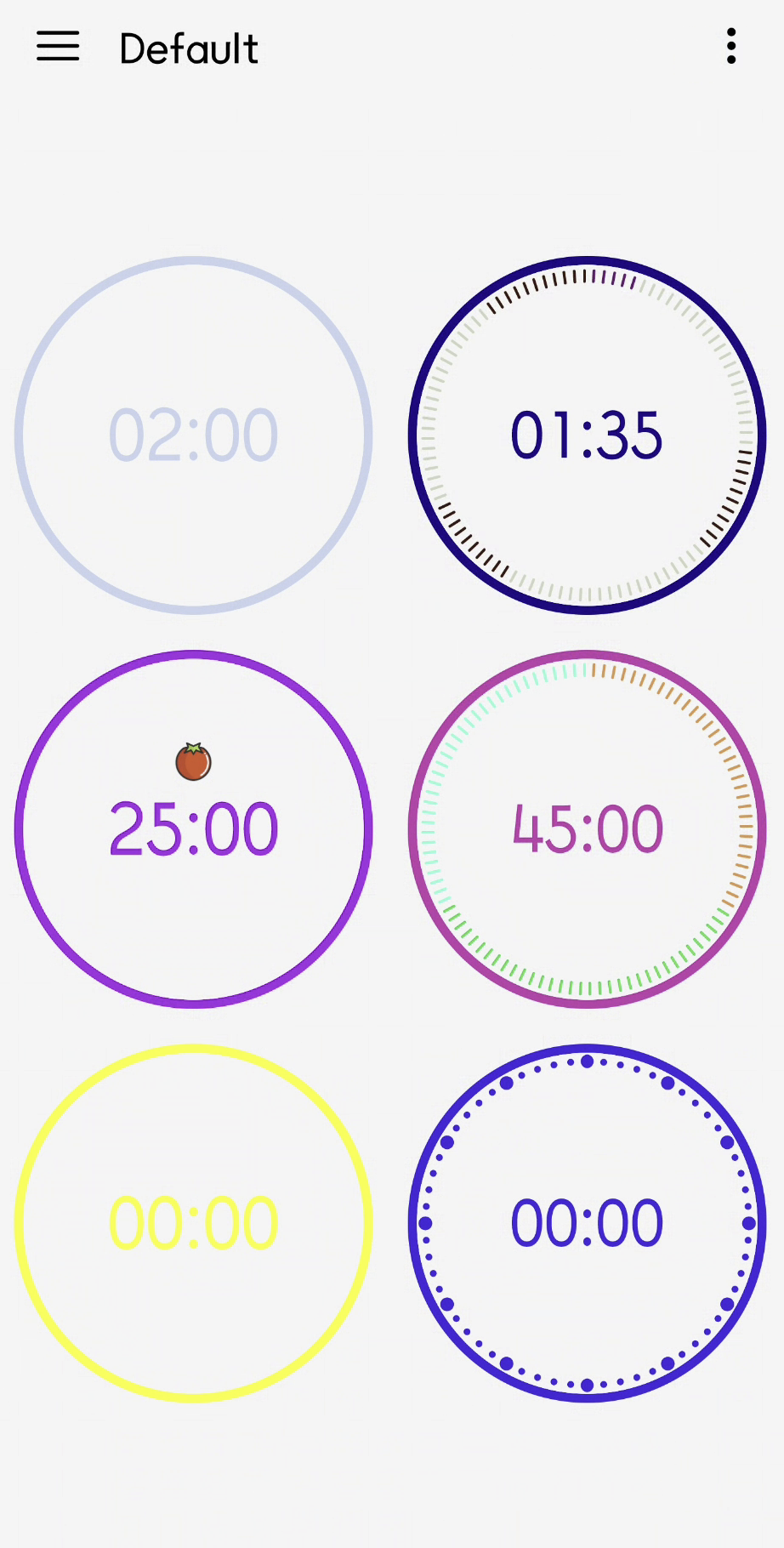This screenshot has width=784, height=1548.
Task: Start the 45:00 timer
Action: click(x=587, y=828)
